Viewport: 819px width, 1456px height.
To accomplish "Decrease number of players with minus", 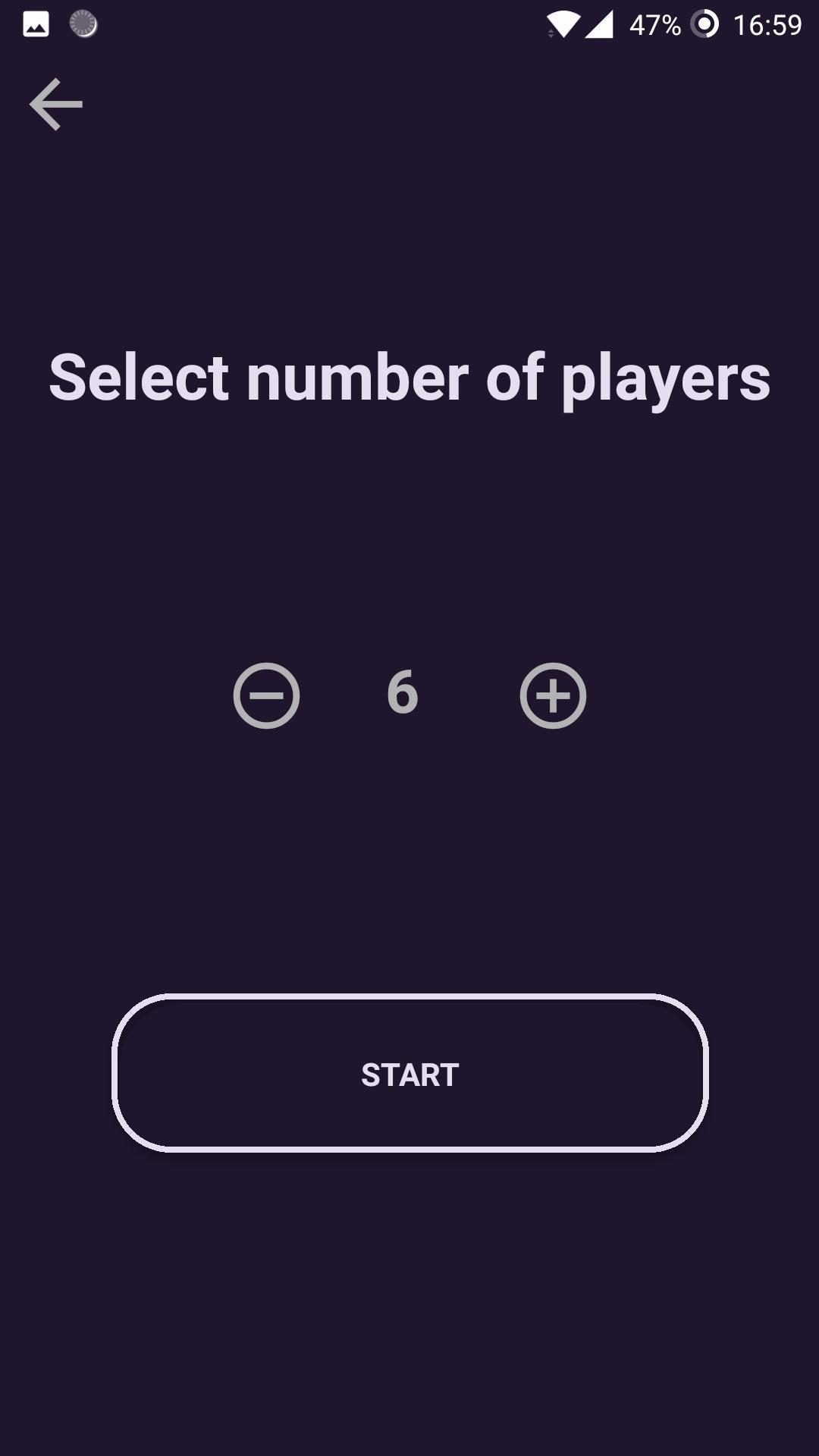I will (266, 695).
